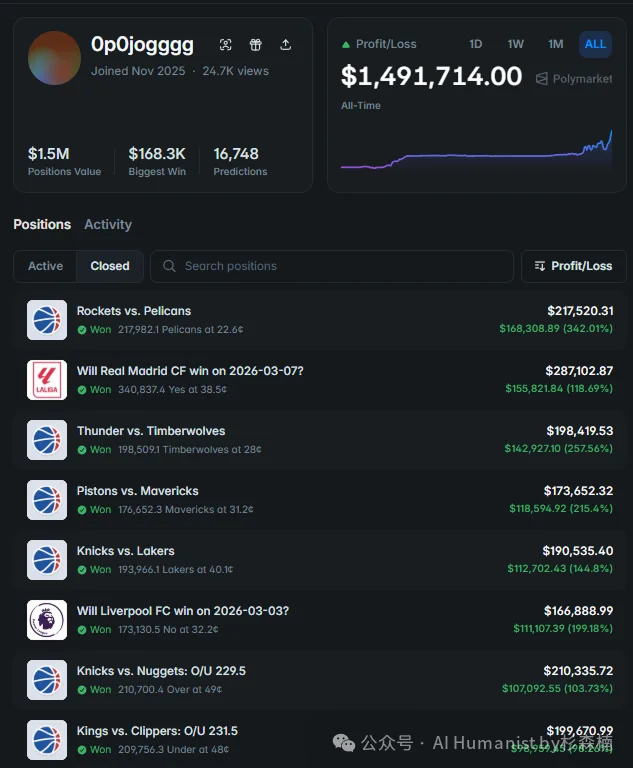Show Active positions
Image resolution: width=633 pixels, height=768 pixels.
[x=45, y=266]
